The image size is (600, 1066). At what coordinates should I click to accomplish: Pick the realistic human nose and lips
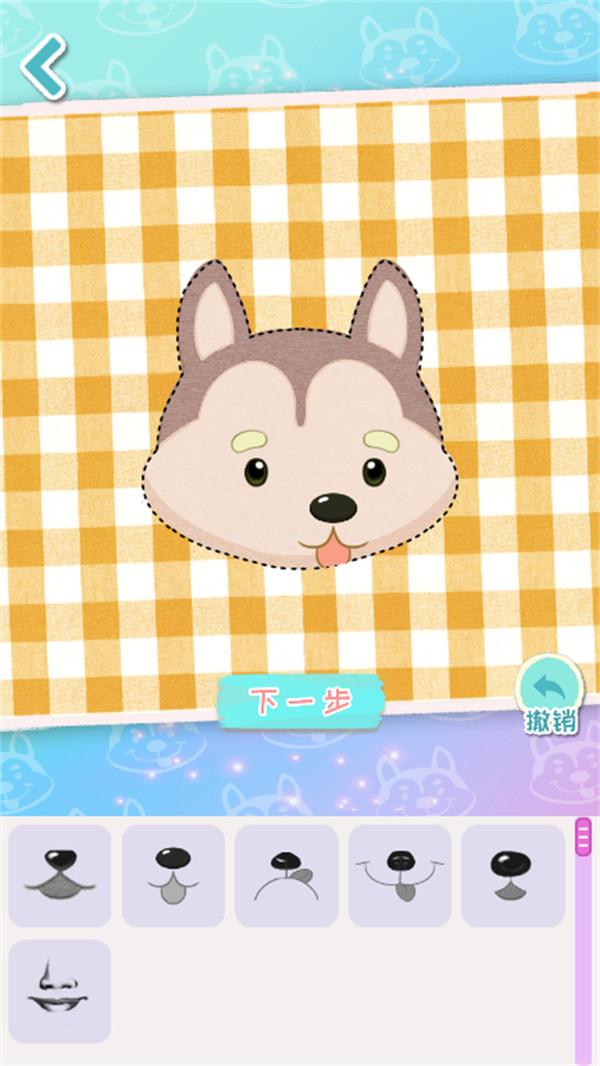coord(60,991)
